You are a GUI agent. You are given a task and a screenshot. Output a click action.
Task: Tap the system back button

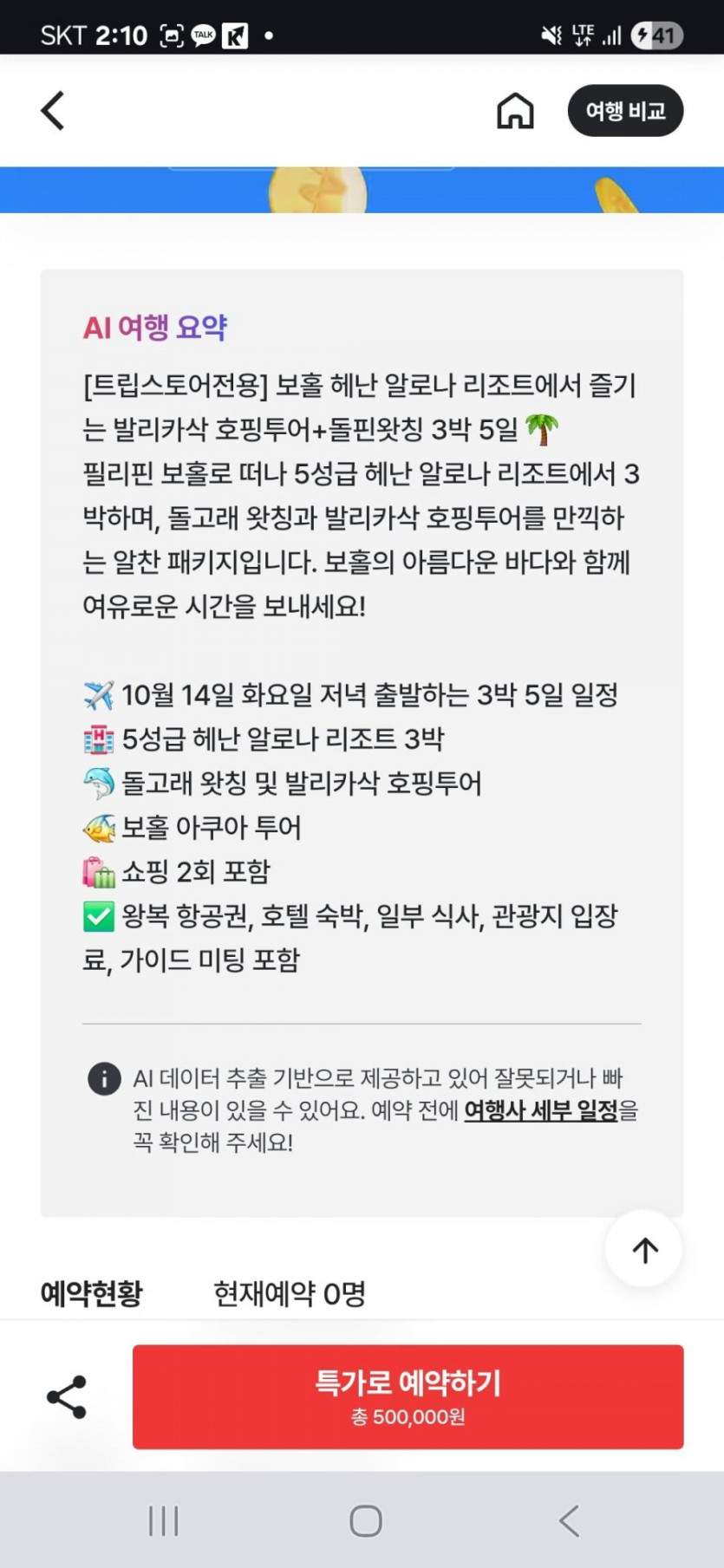[x=569, y=1520]
